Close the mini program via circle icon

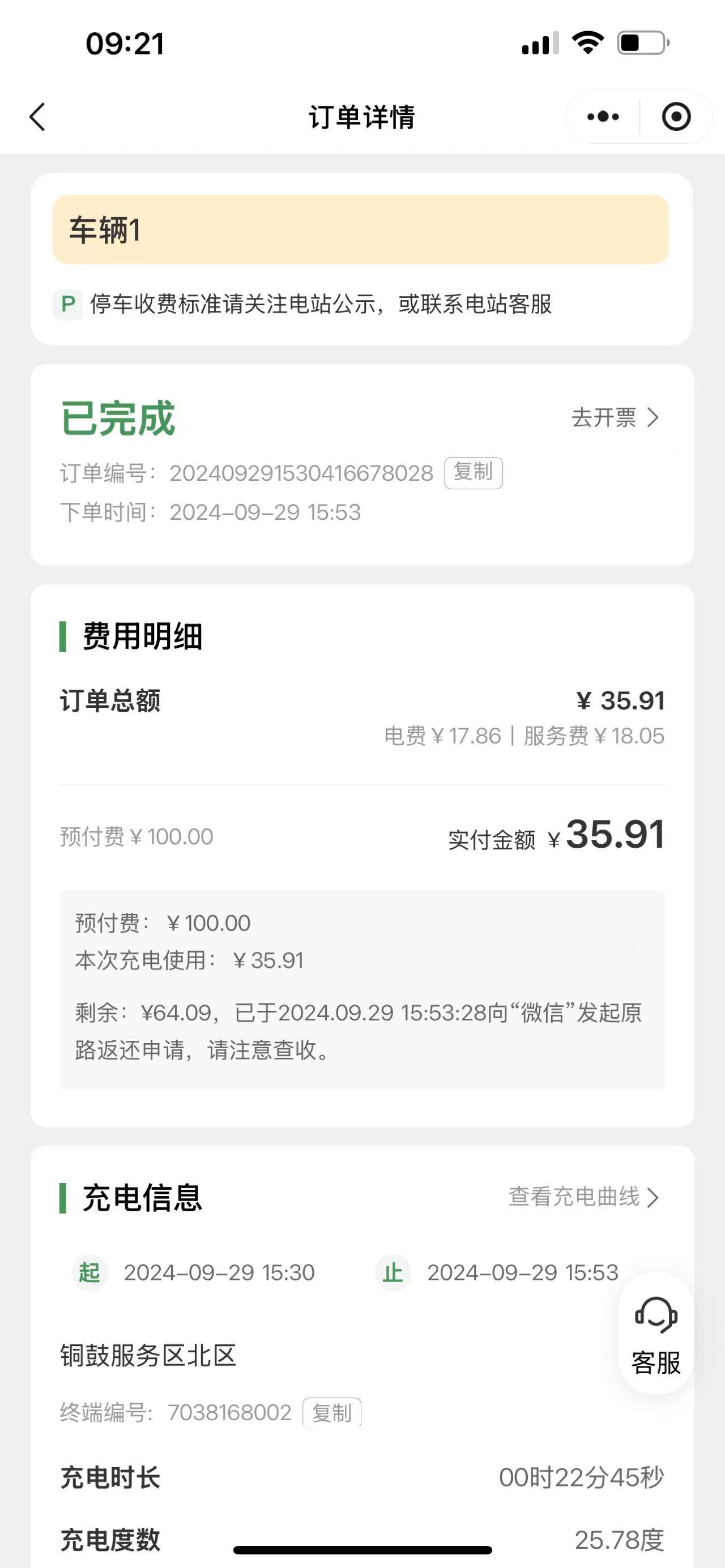pyautogui.click(x=676, y=116)
